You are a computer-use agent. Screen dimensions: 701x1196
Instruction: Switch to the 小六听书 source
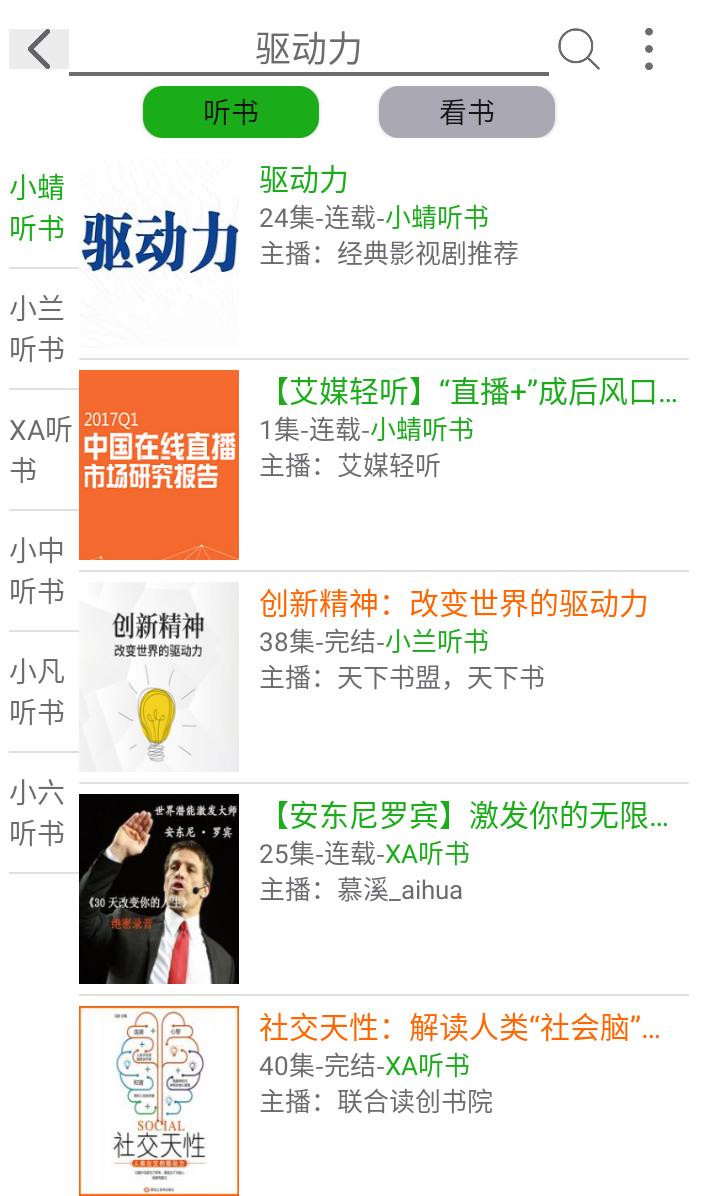pos(38,813)
